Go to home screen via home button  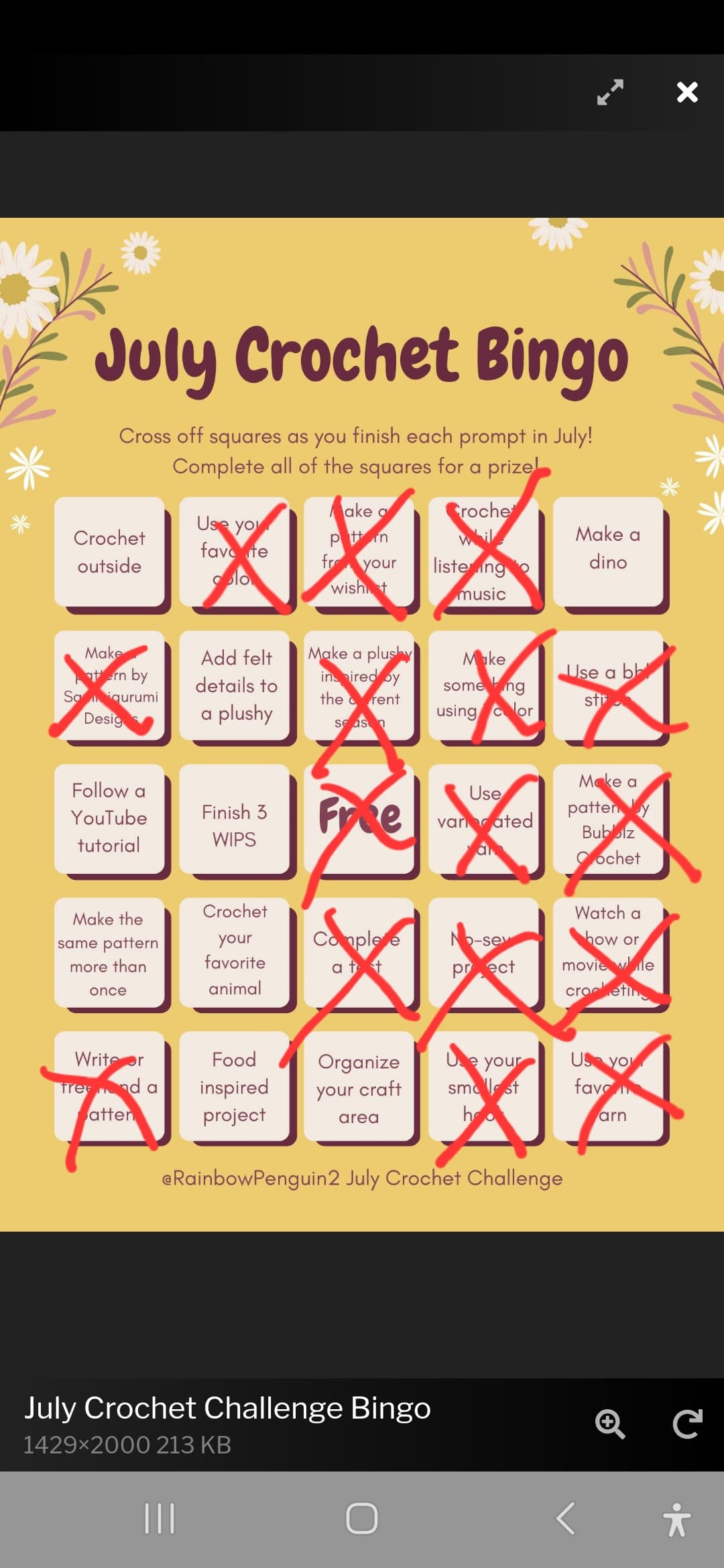[x=362, y=1518]
